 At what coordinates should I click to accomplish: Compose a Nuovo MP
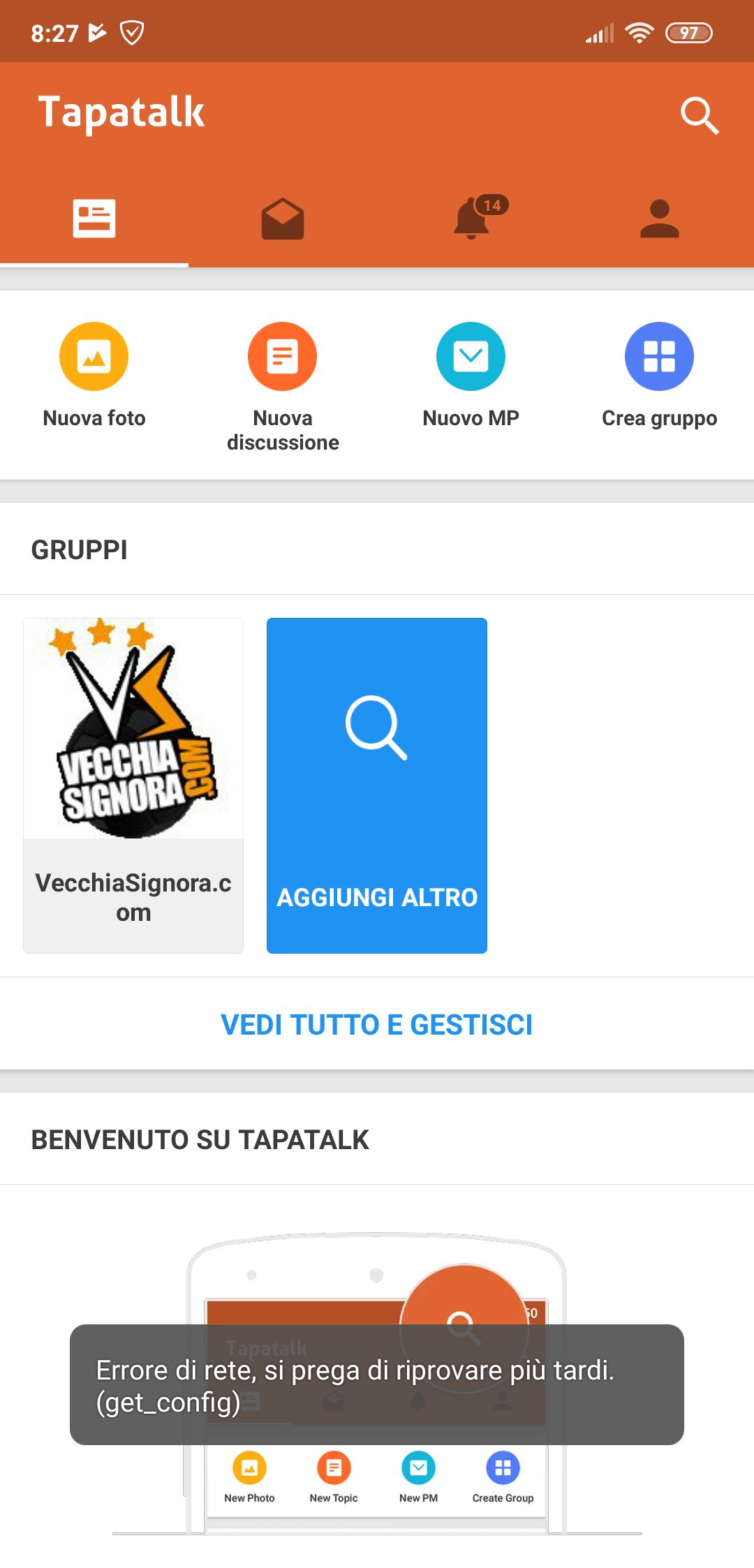[471, 376]
